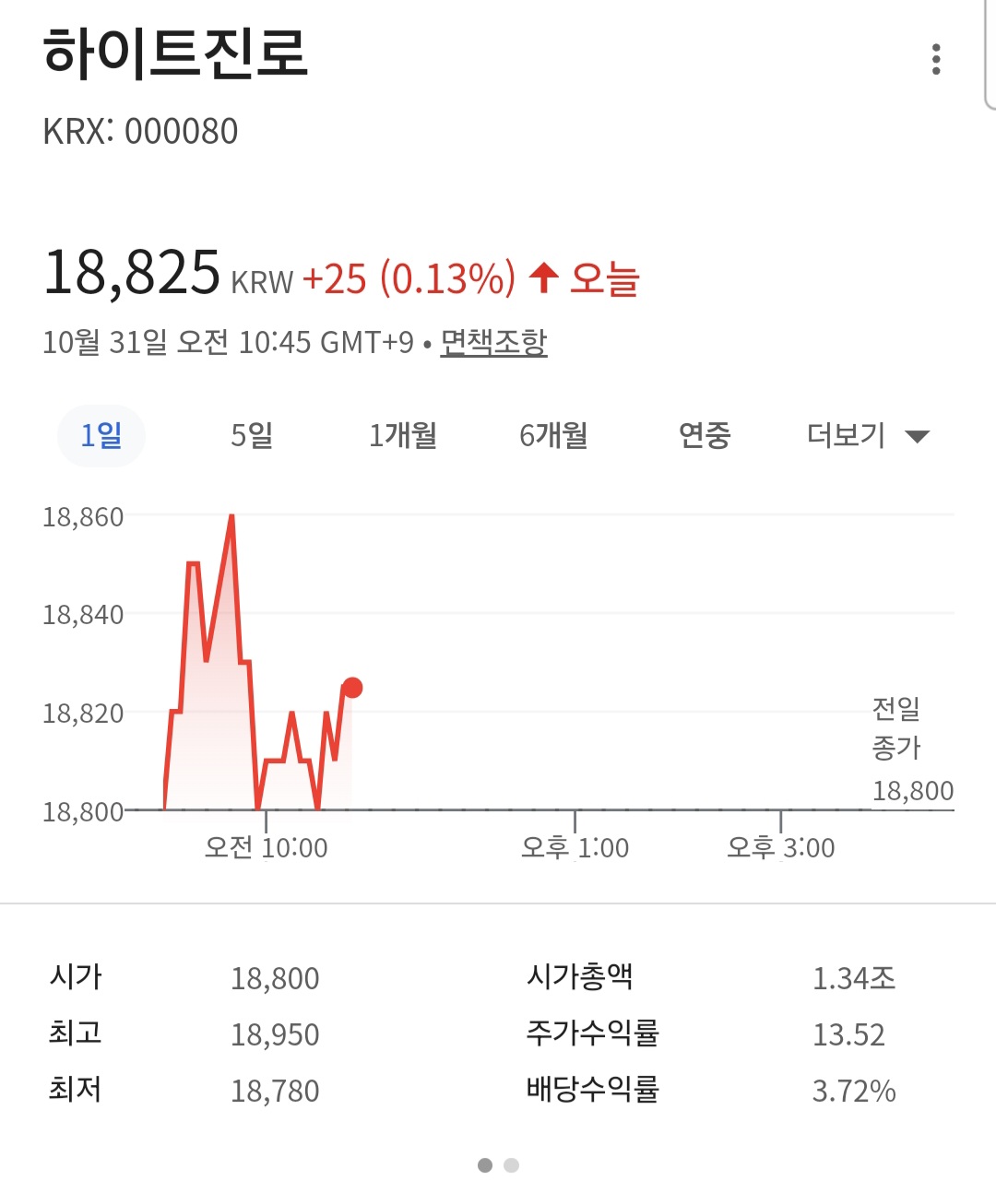Open 더보기 for more time ranges
The height and width of the screenshot is (1204, 996).
coord(845,435)
